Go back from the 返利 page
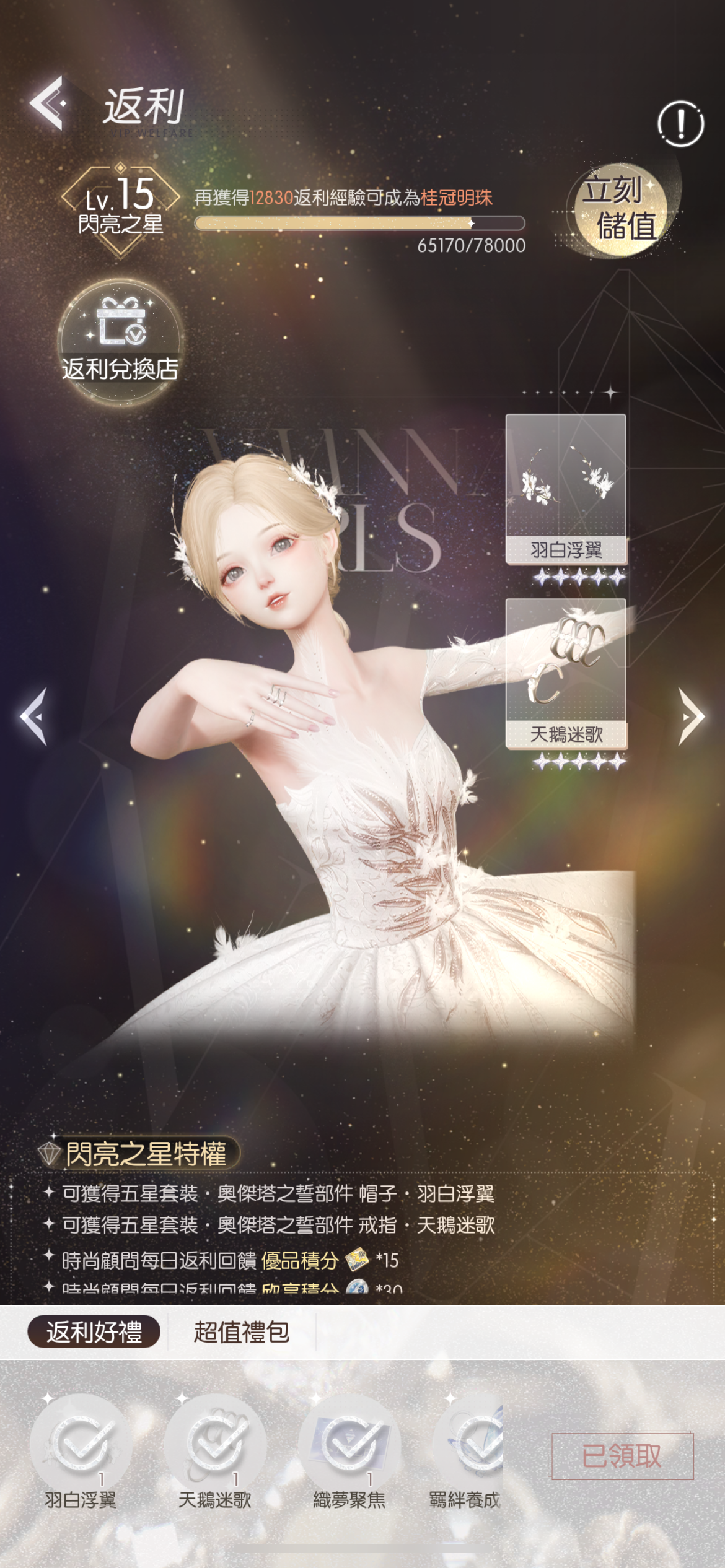Viewport: 725px width, 1568px height. pyautogui.click(x=48, y=103)
